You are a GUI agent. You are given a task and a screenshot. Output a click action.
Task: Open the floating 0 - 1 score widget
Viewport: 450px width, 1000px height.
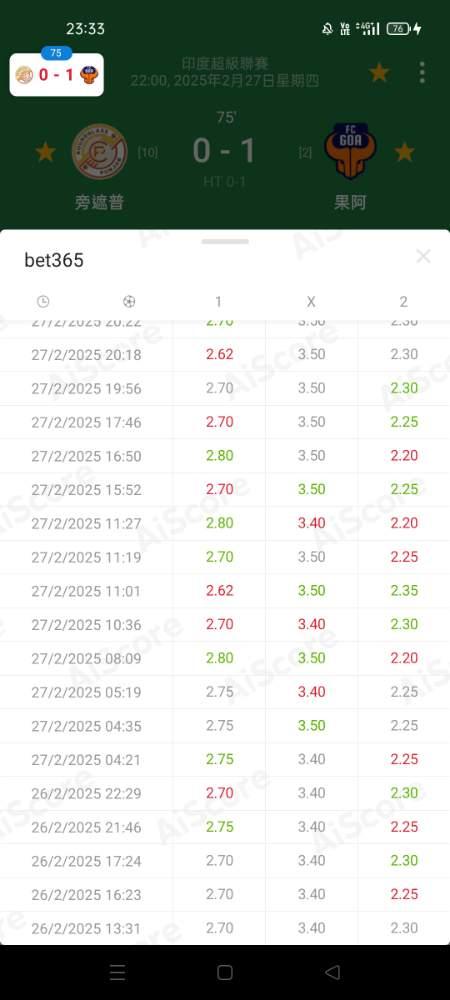[x=57, y=74]
